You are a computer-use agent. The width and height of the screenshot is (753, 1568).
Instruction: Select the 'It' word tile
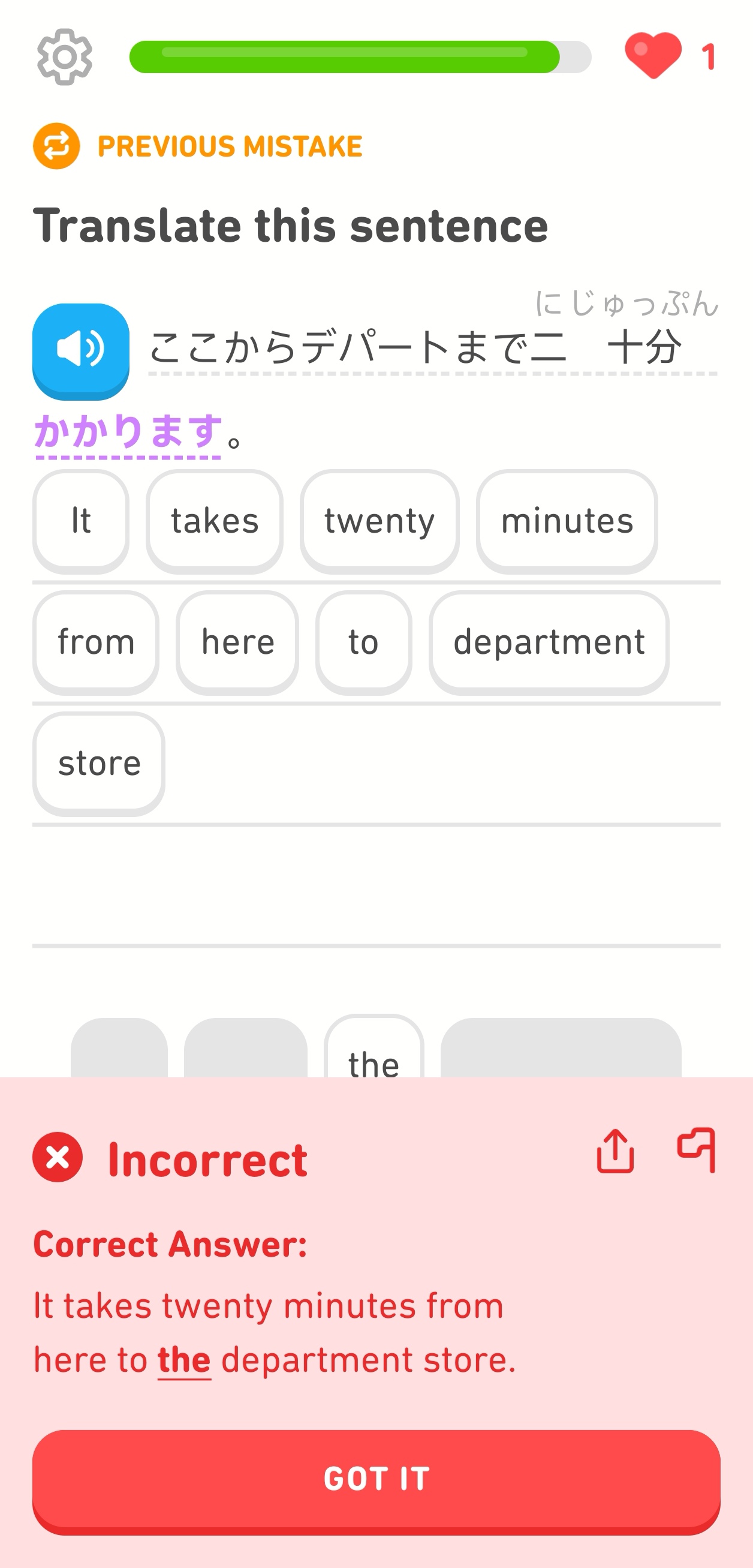click(x=81, y=521)
